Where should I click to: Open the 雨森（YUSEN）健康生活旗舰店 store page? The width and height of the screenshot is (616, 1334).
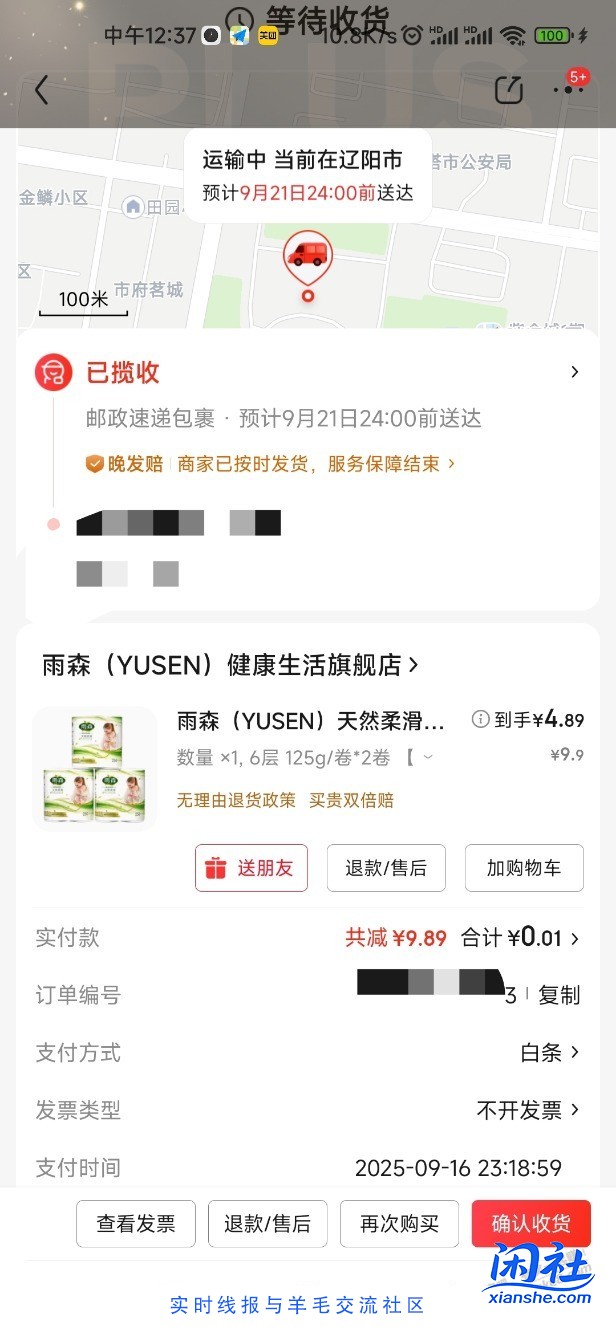pyautogui.click(x=230, y=664)
